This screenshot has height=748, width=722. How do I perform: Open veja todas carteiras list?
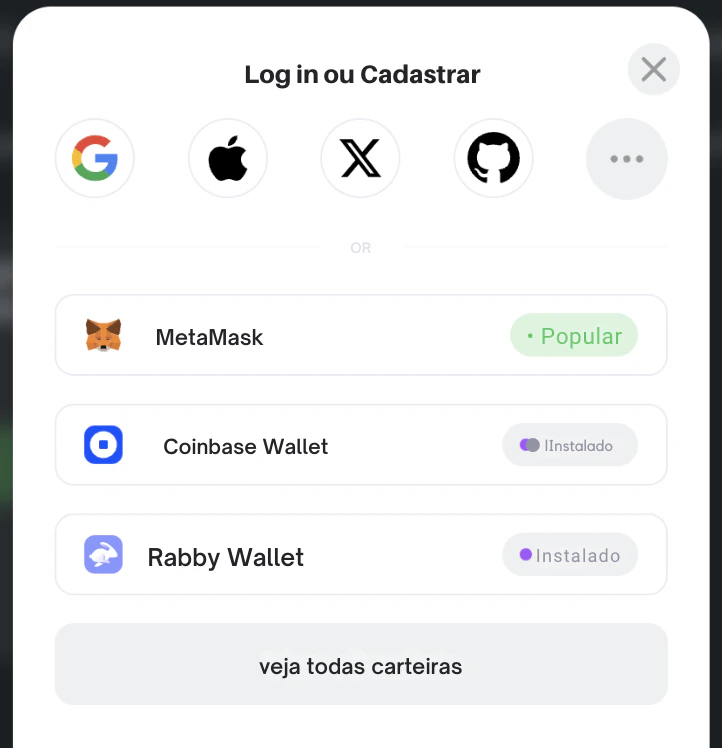tap(360, 665)
